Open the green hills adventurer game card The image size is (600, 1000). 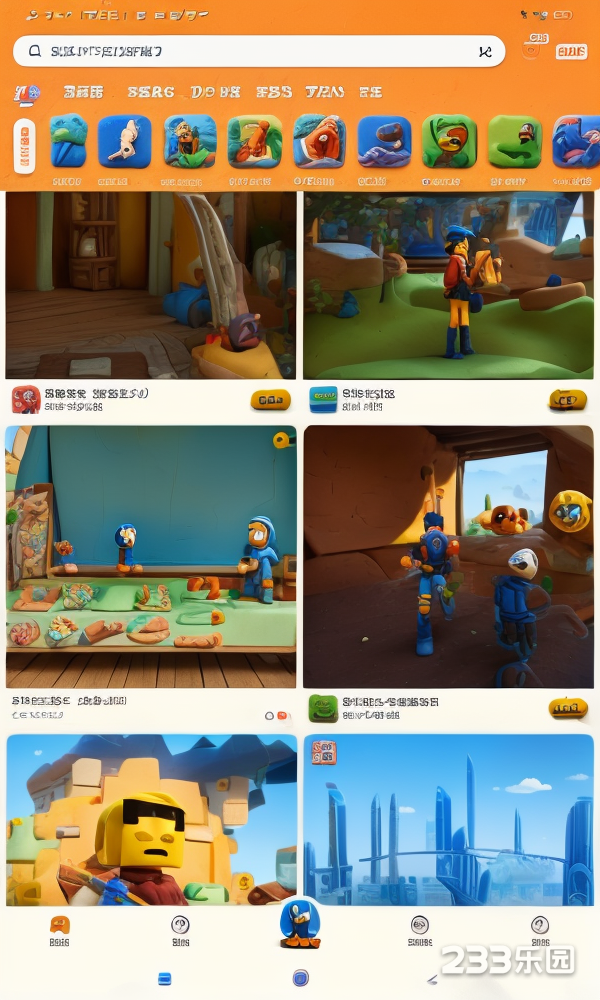(x=448, y=285)
